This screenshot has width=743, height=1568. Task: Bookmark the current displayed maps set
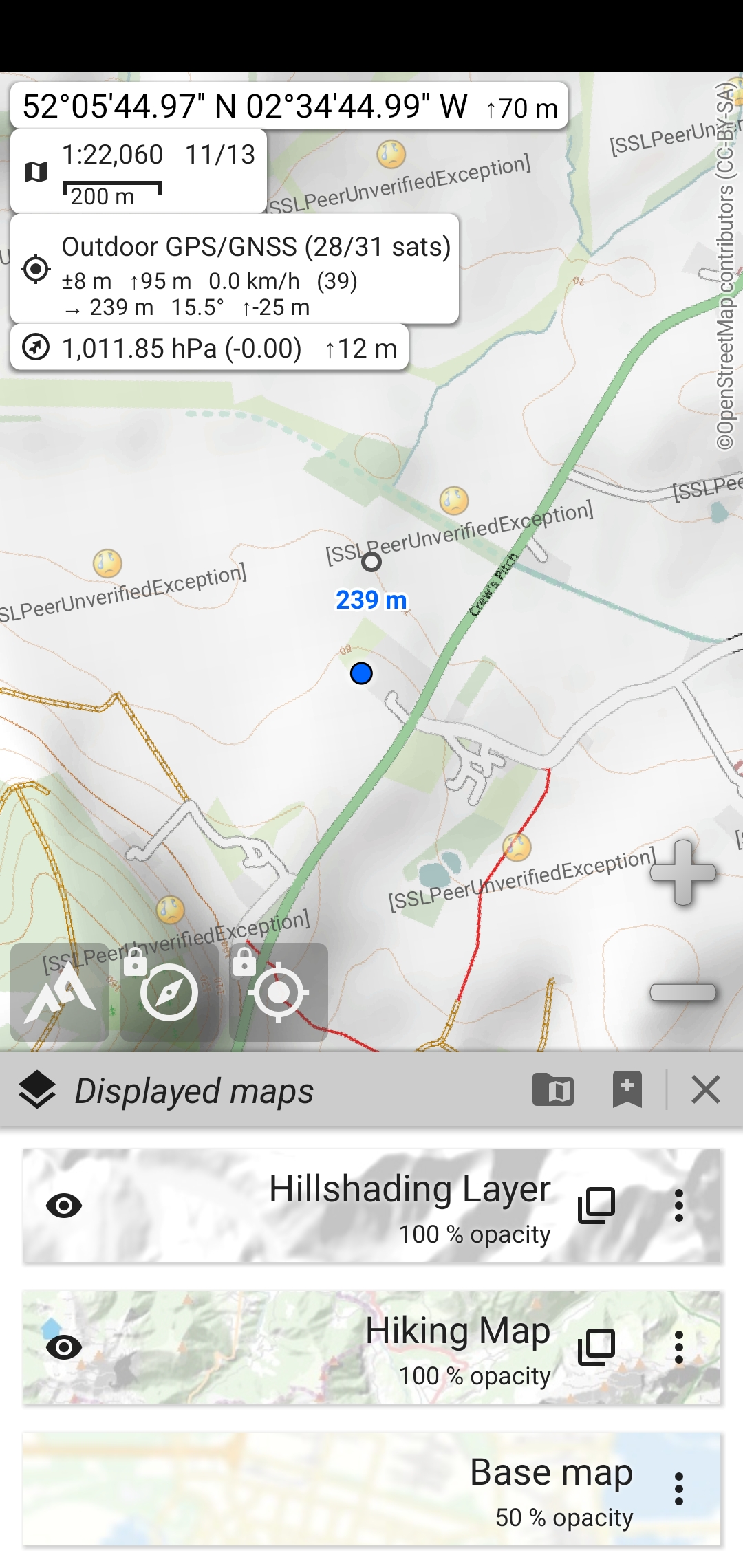tap(627, 1090)
